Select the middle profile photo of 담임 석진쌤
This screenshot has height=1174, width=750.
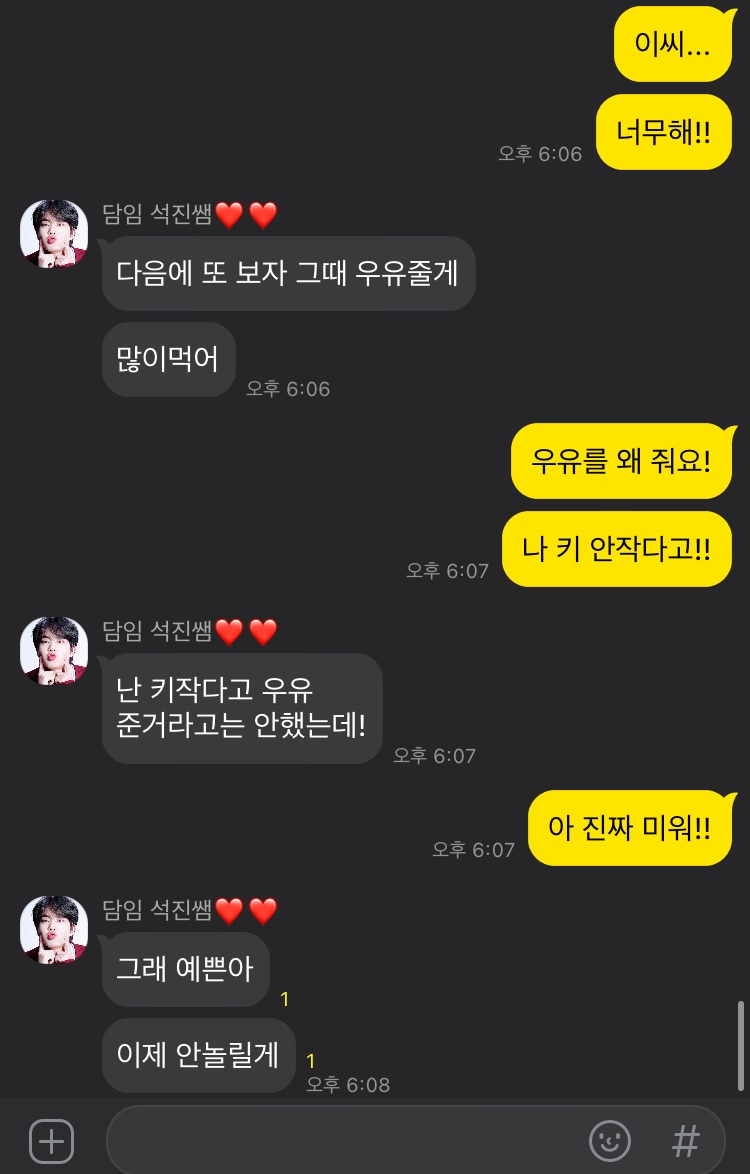53,650
